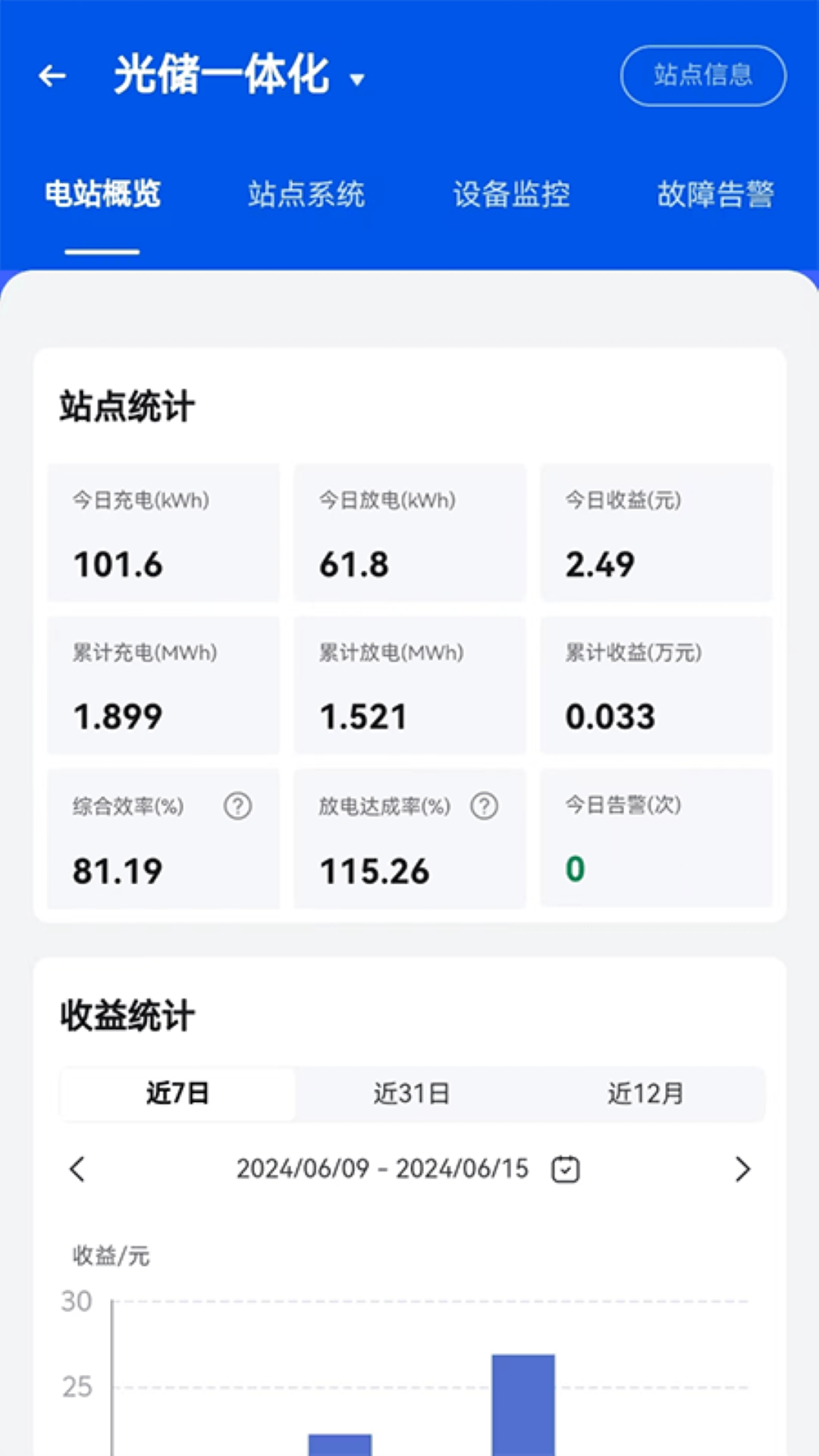Open the calendar date picker
Image resolution: width=819 pixels, height=1456 pixels.
pos(565,1169)
